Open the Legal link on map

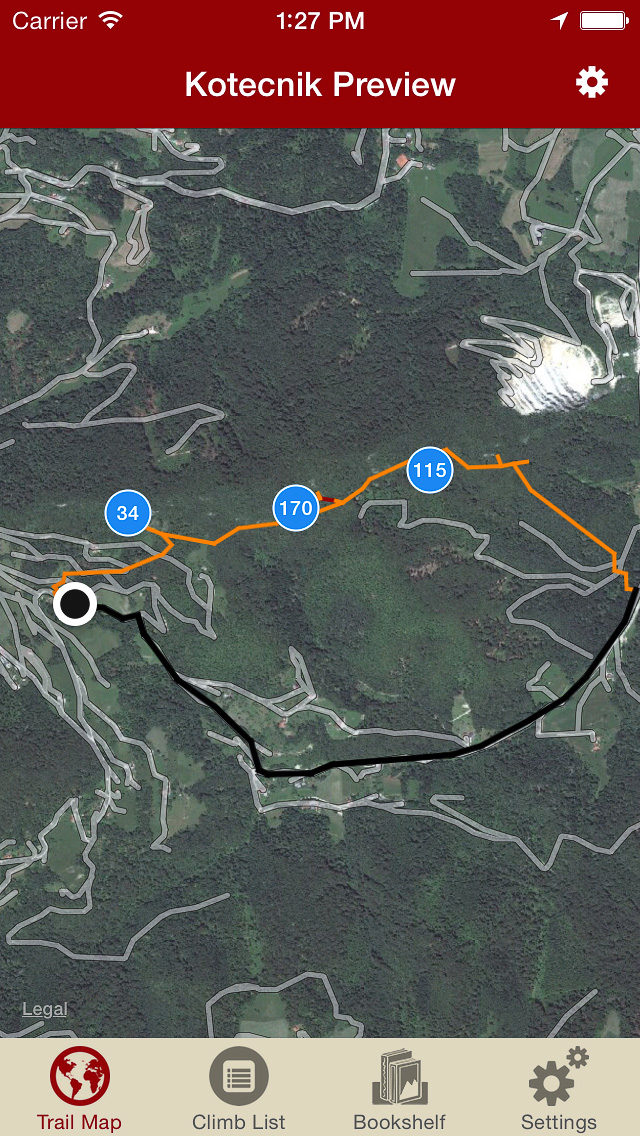[x=45, y=1009]
